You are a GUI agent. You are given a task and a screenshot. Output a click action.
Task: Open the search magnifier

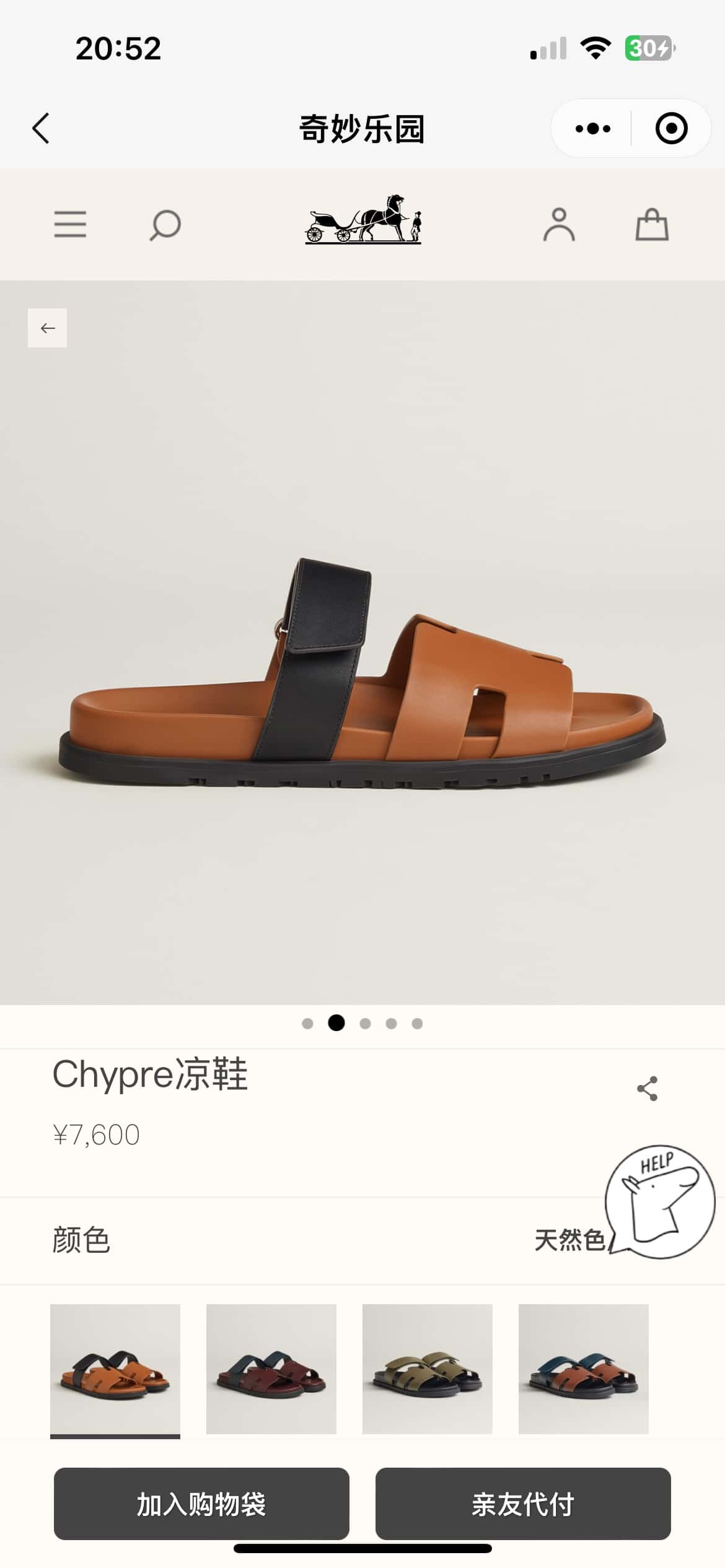click(165, 225)
